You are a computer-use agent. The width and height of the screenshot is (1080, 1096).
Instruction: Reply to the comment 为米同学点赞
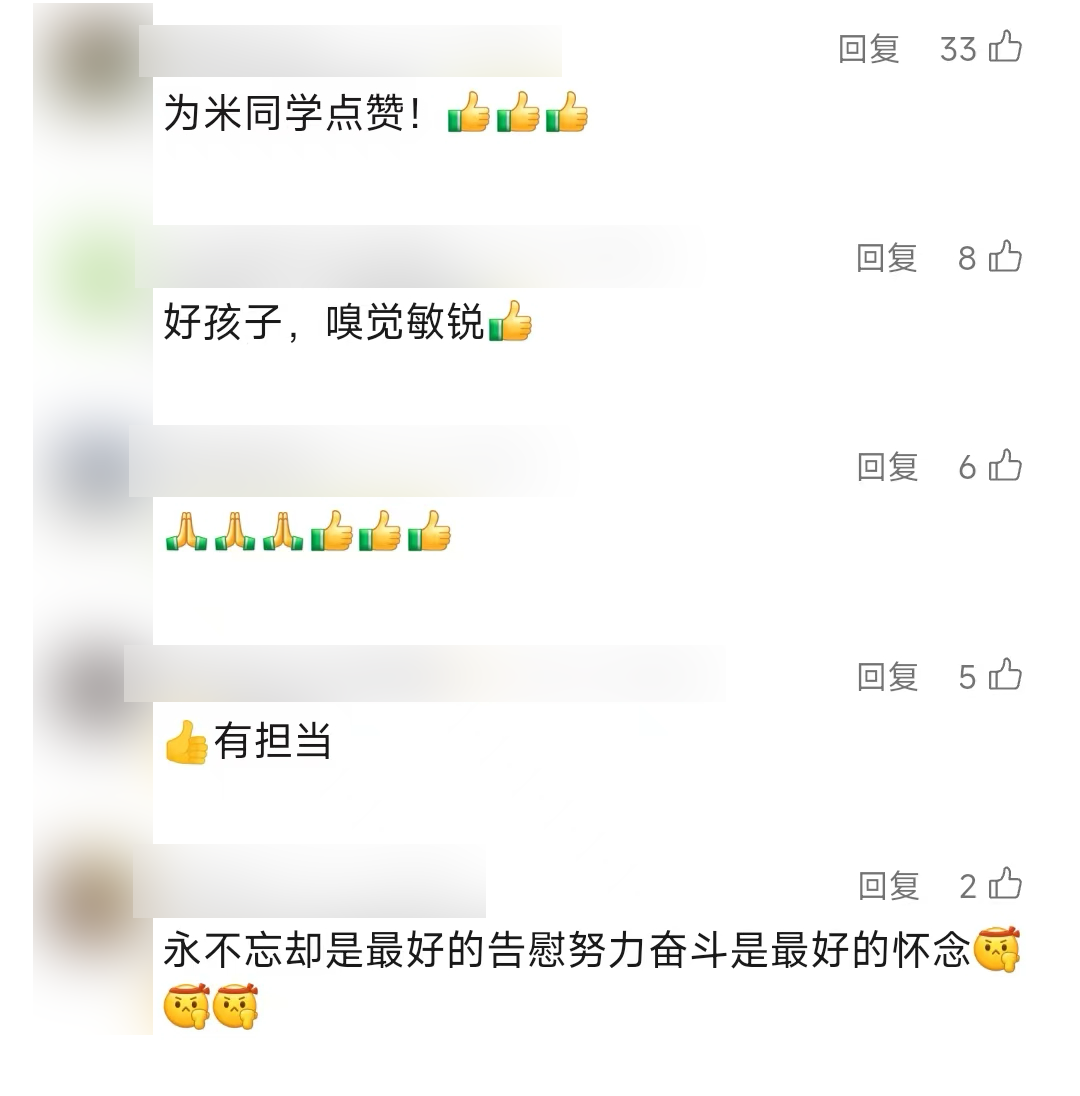(x=868, y=48)
